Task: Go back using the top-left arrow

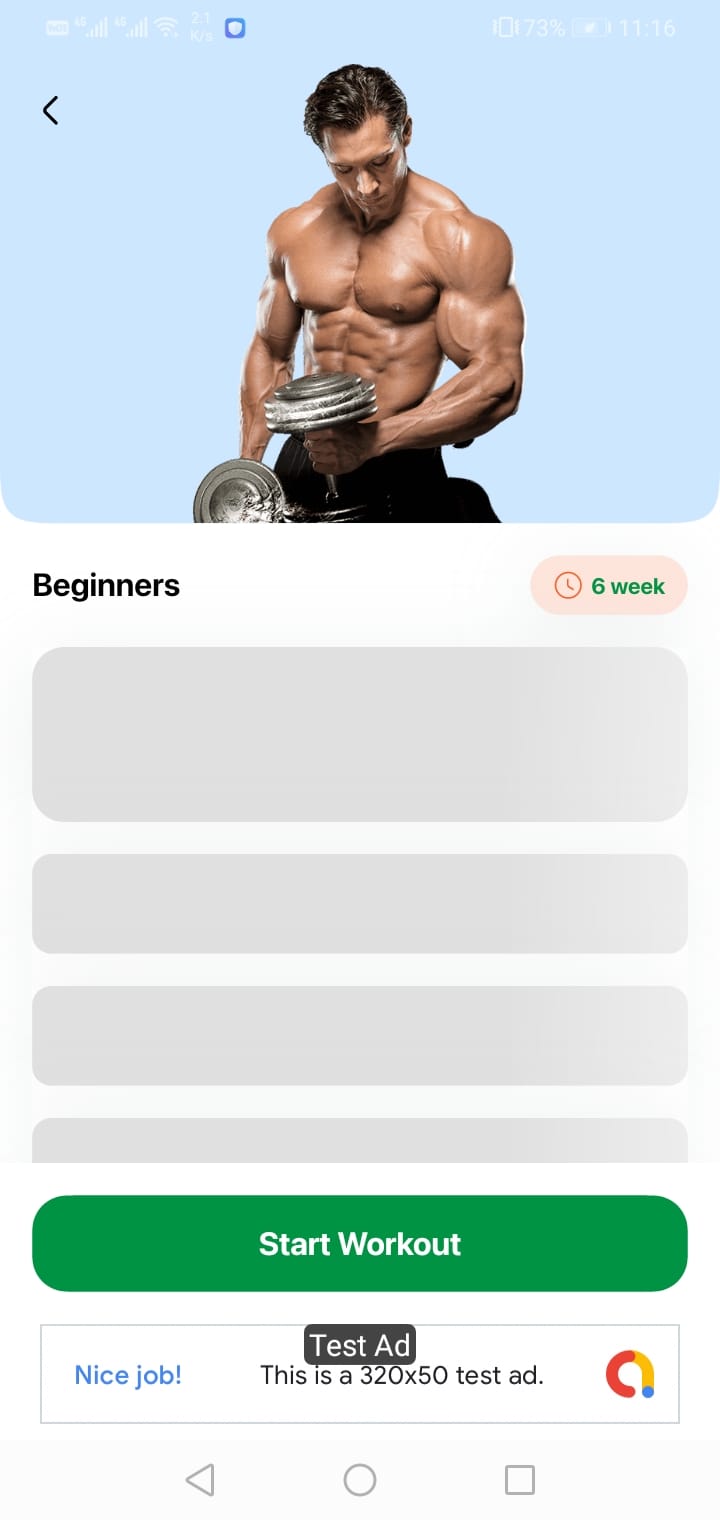Action: pos(50,110)
